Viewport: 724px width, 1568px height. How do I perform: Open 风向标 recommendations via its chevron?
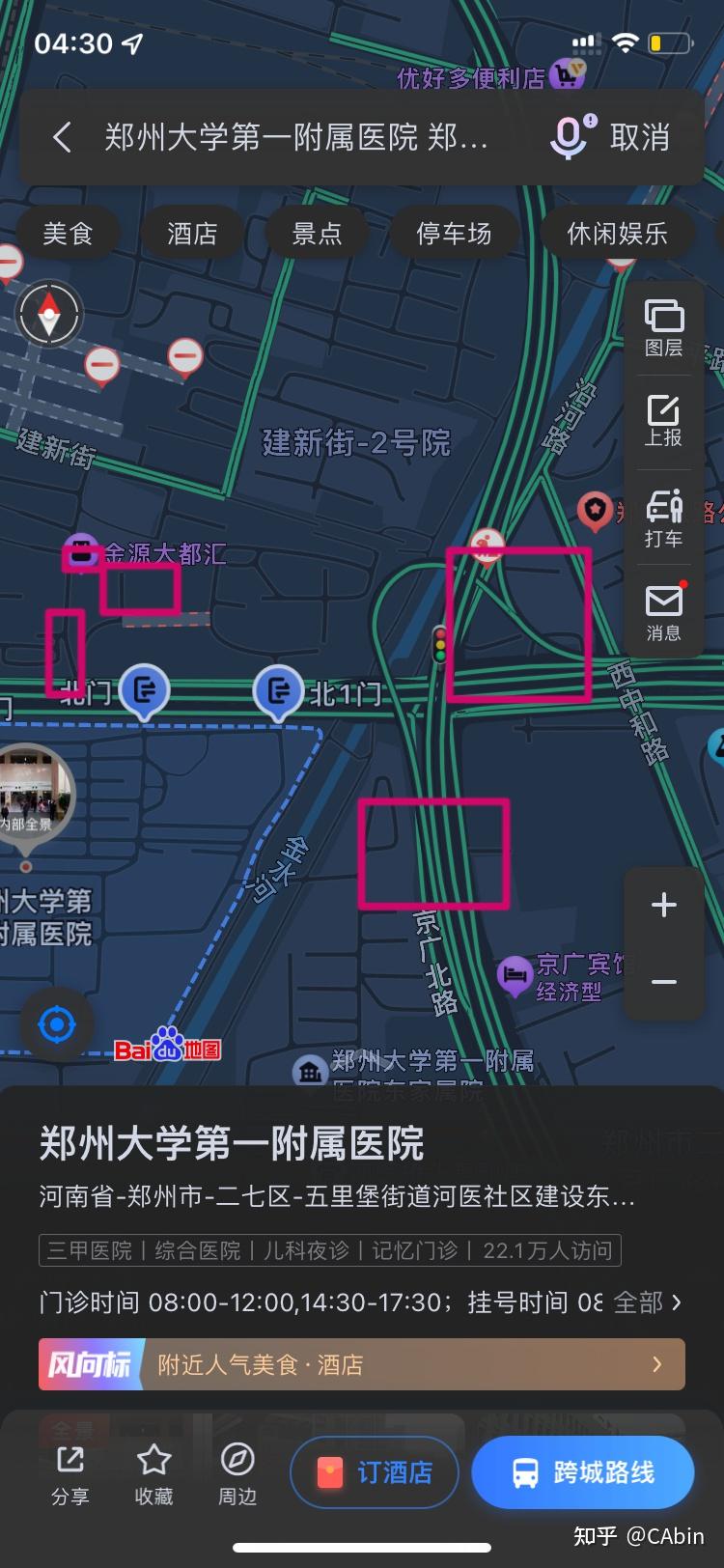(656, 1364)
